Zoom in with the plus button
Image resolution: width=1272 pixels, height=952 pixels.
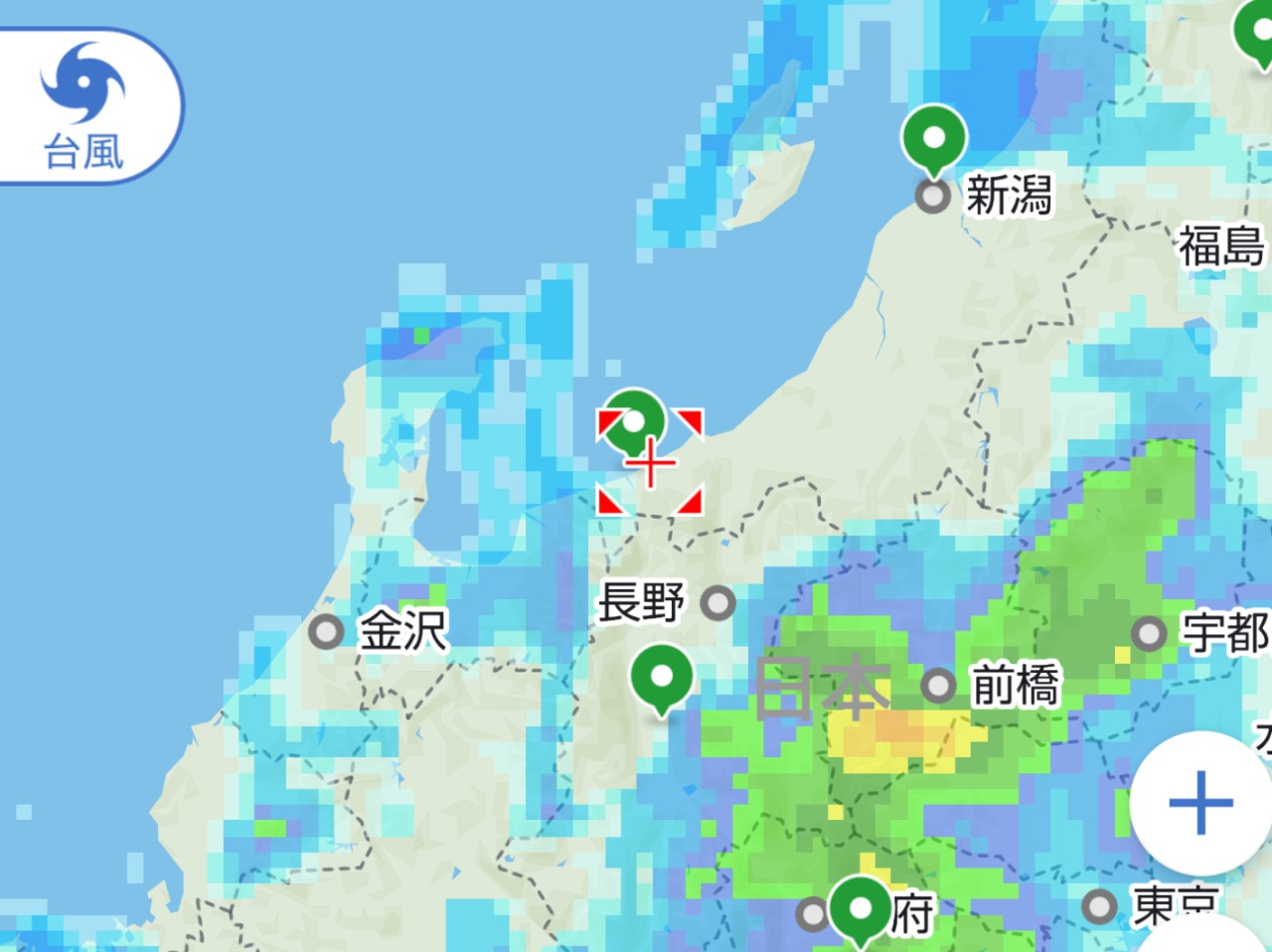click(1200, 803)
